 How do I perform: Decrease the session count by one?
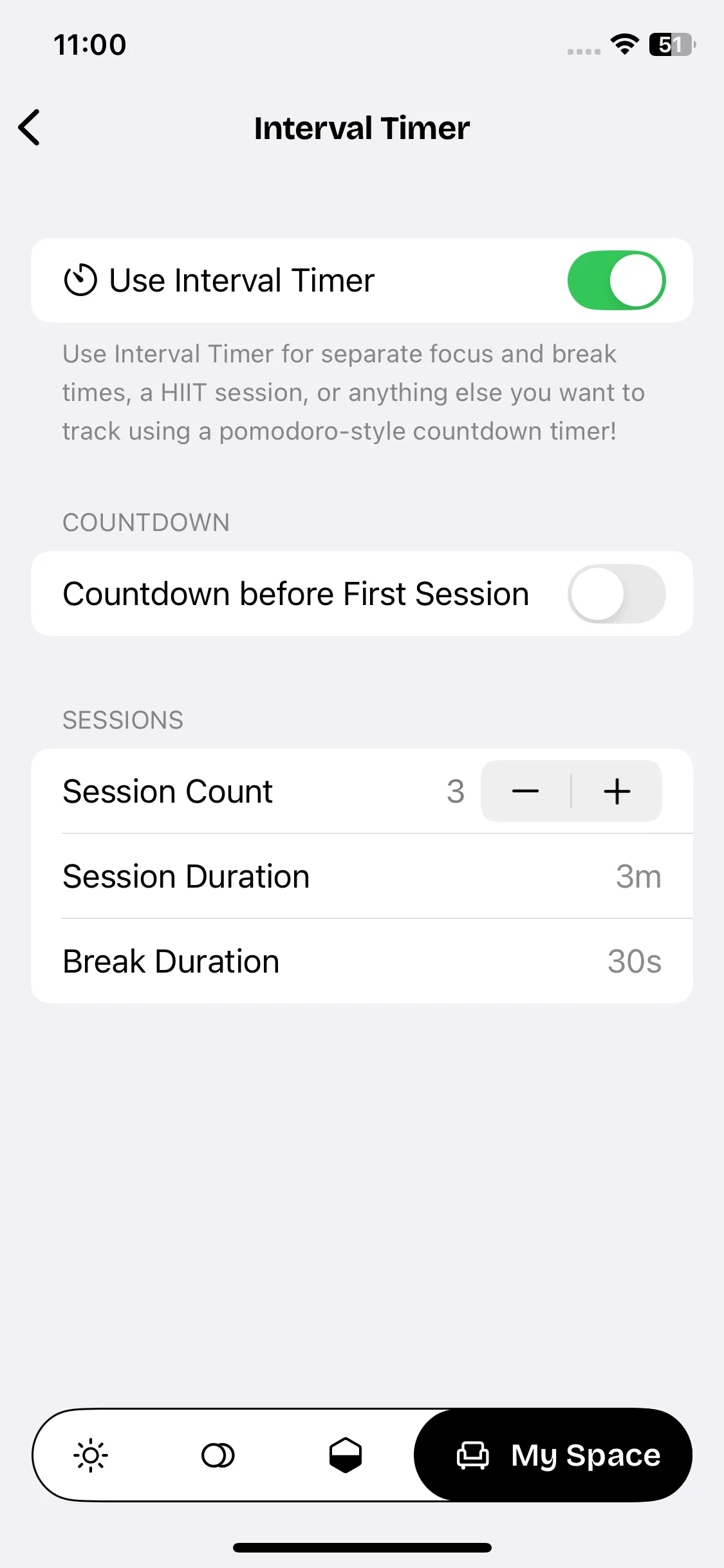526,791
